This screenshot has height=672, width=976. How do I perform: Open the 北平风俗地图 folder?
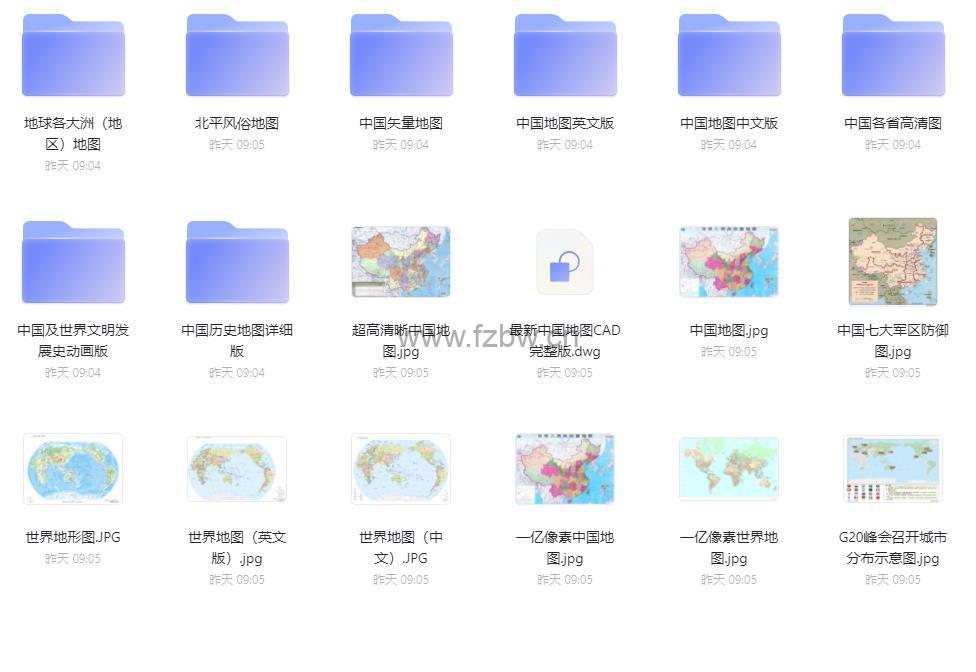tap(237, 56)
